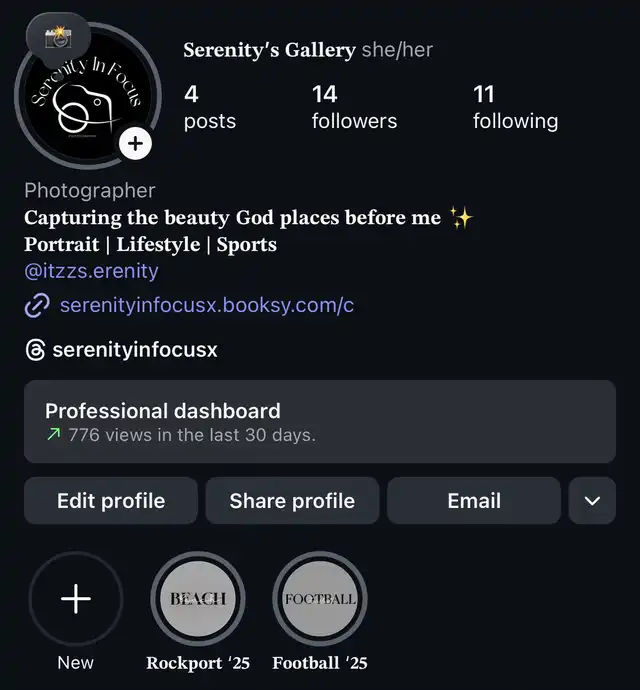
Task: Add a New story highlight
Action: click(76, 599)
